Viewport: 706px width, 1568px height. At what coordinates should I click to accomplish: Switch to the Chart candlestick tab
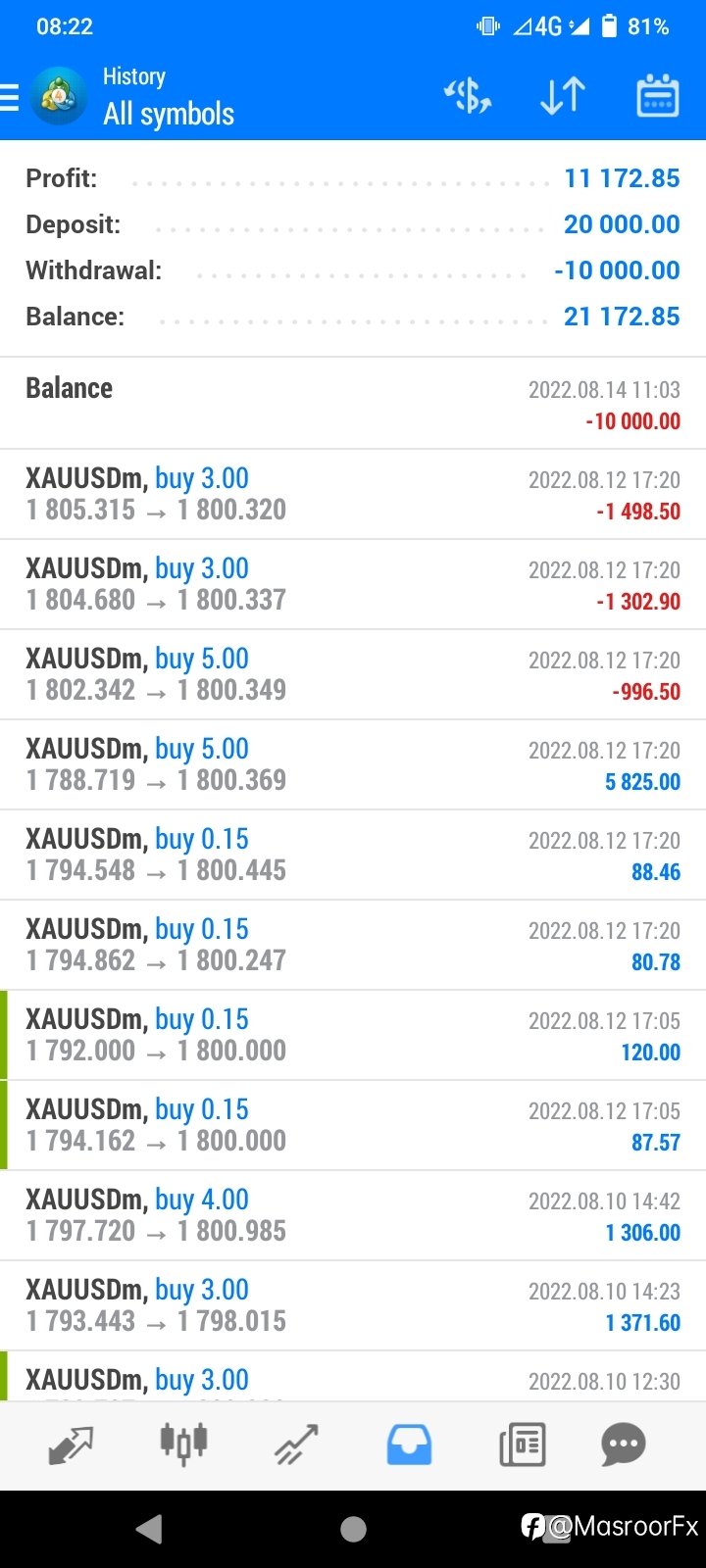(183, 1444)
